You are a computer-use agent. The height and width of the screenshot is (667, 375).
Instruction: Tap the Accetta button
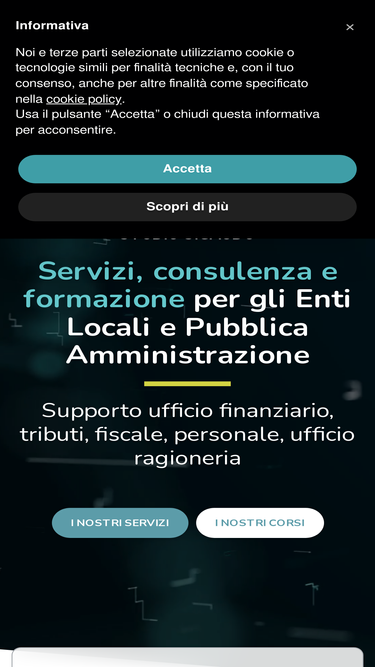pos(188,169)
